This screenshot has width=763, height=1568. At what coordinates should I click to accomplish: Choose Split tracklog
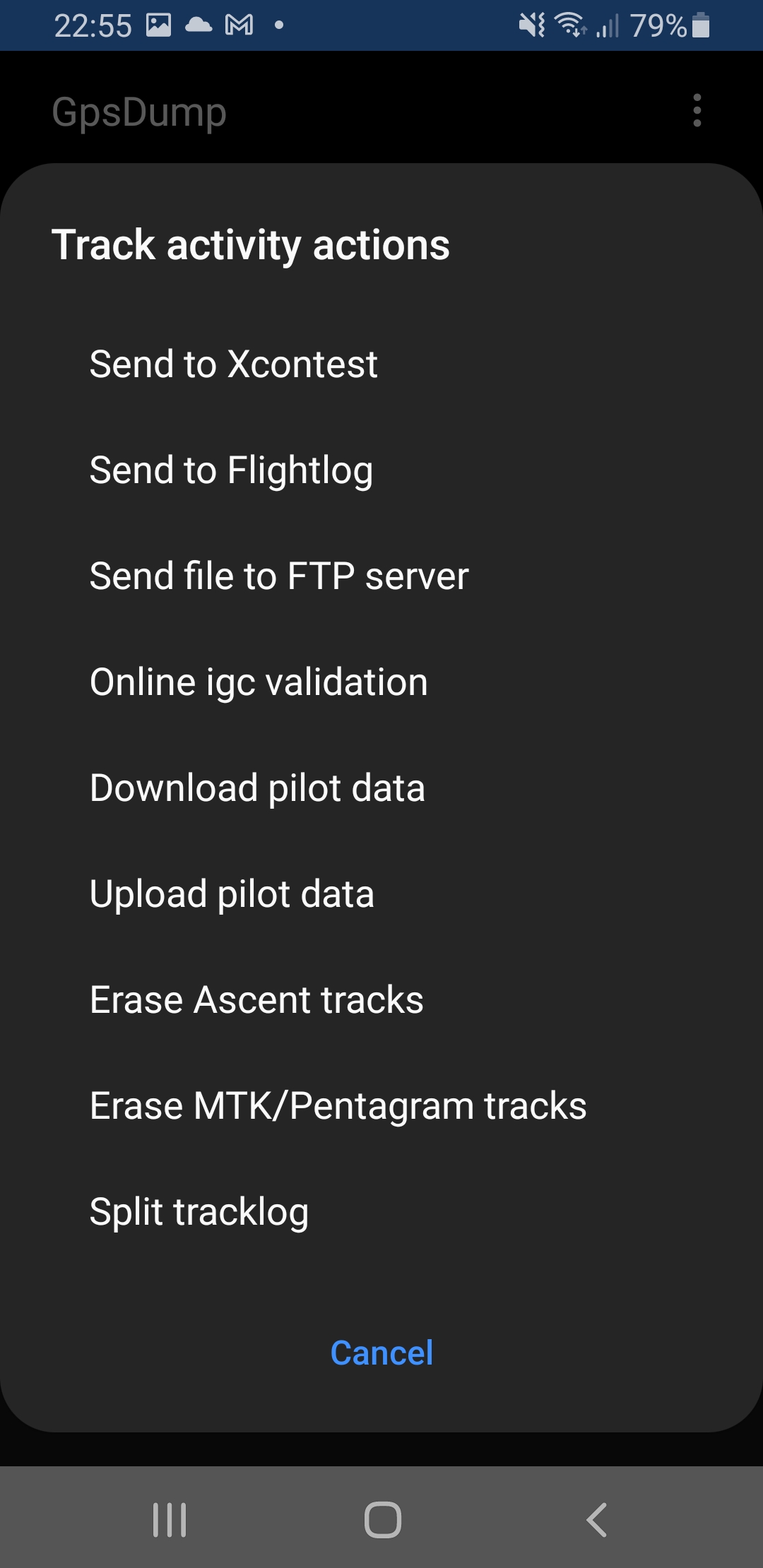199,1212
